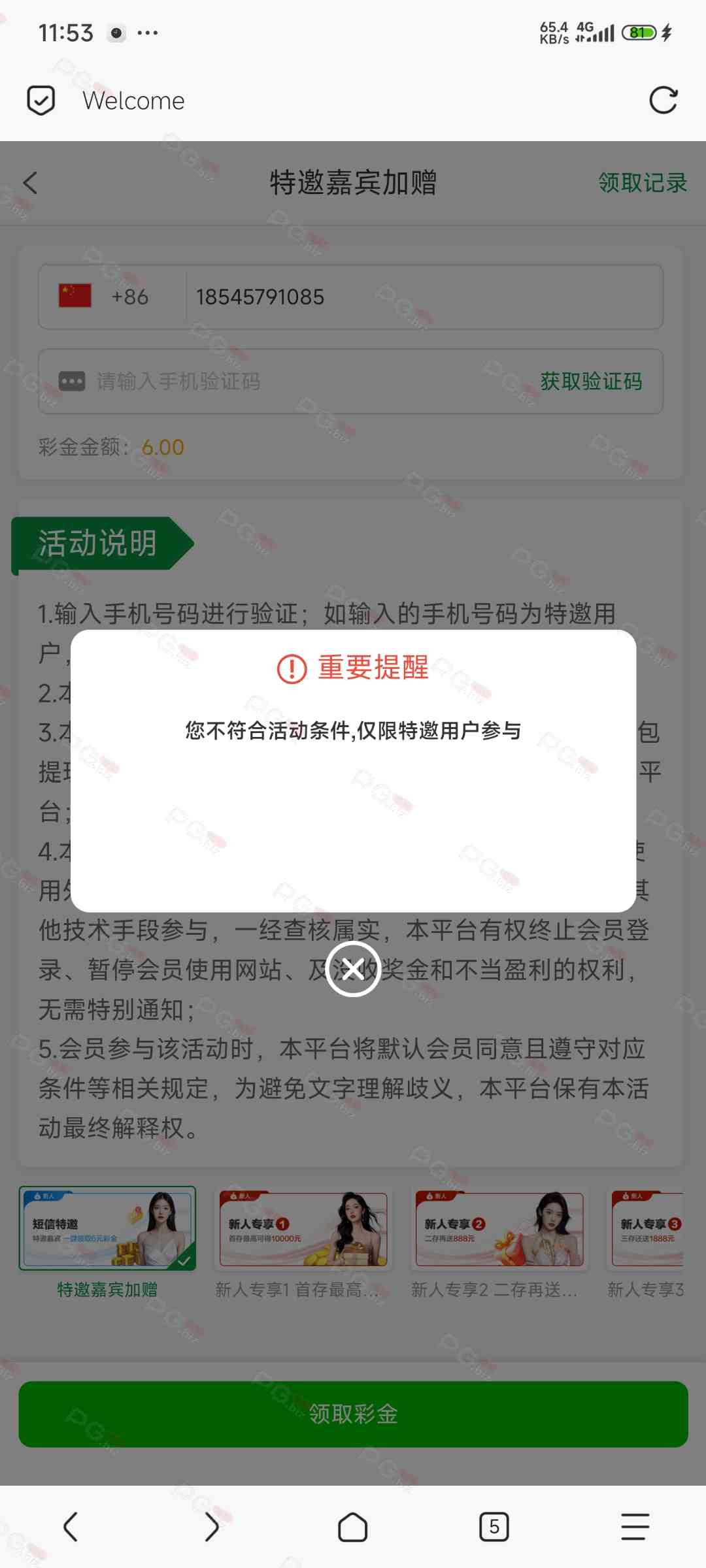
Task: Tap 获取验证码 to get code
Action: click(x=591, y=381)
